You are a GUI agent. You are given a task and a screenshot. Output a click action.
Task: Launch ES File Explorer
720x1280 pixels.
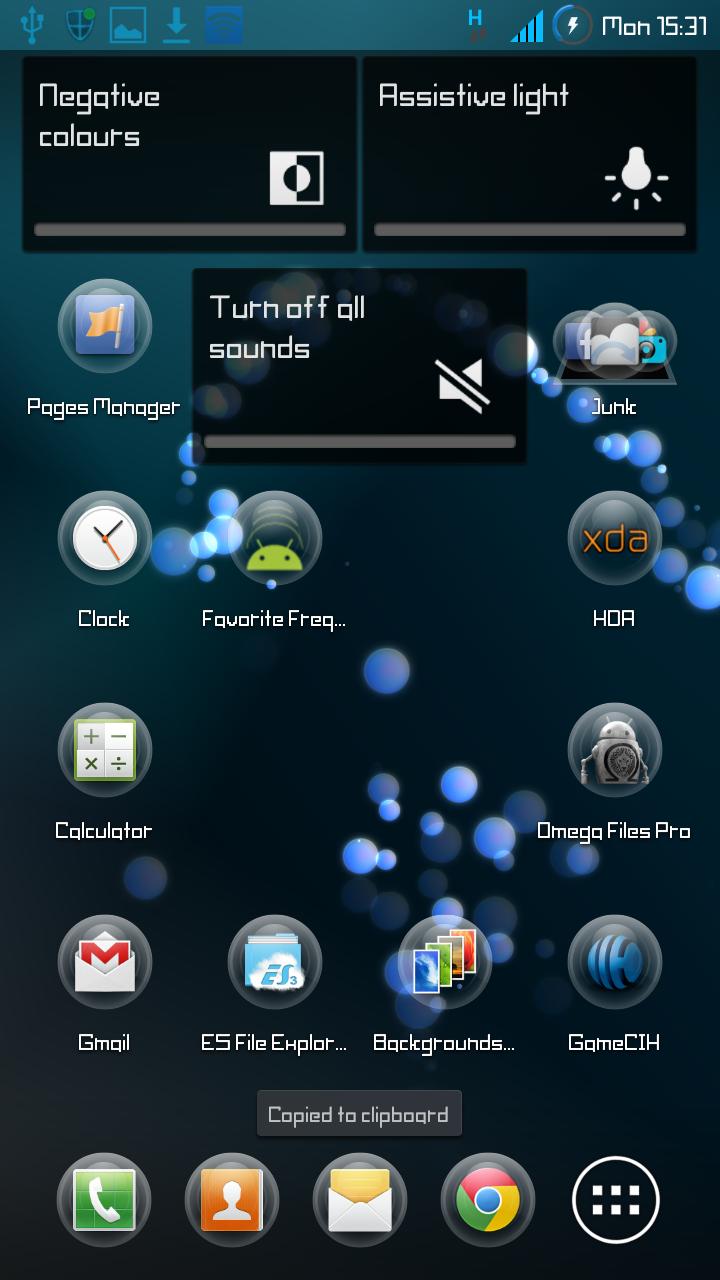click(274, 962)
